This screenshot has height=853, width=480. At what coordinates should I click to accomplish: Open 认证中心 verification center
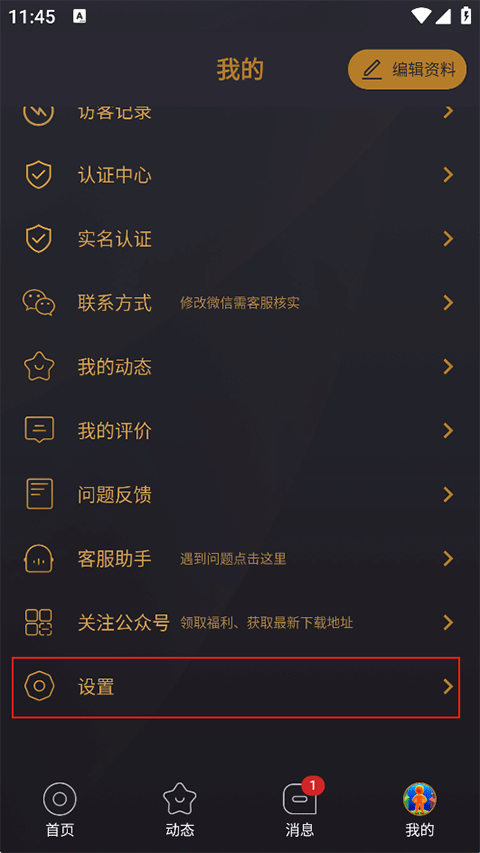pos(240,175)
